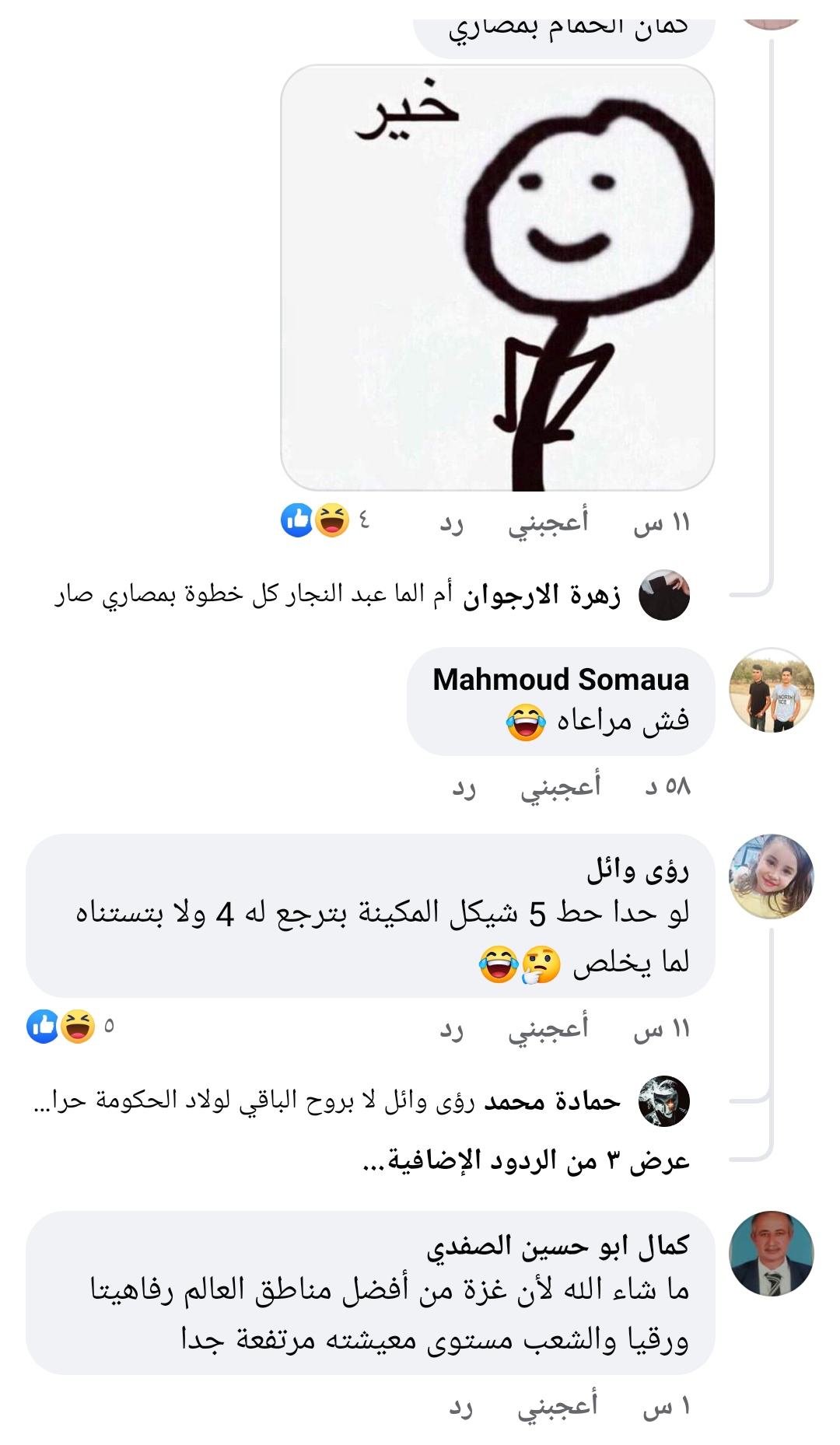
Task: Like رؤى وائل's comment
Action: (548, 1029)
